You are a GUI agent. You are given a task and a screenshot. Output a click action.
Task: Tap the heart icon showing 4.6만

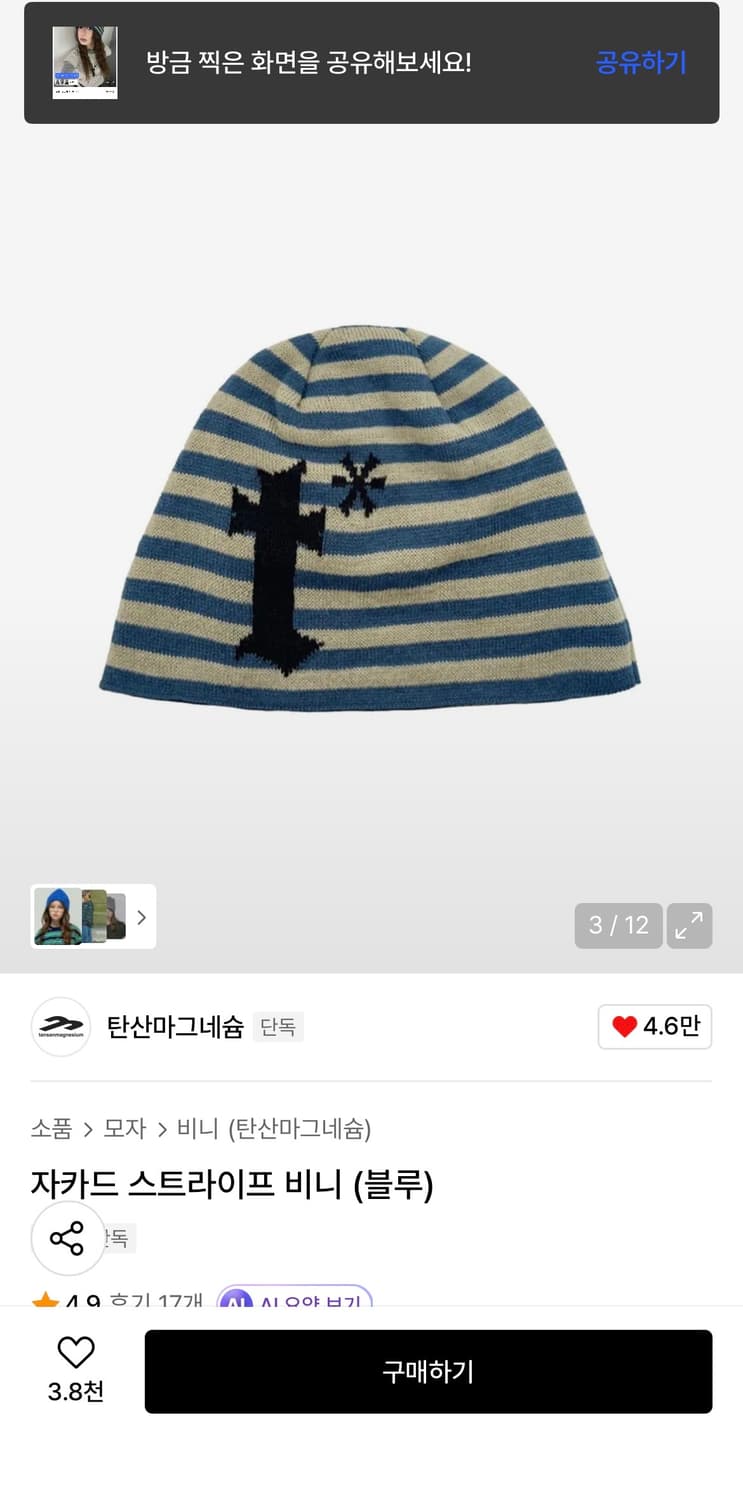pyautogui.click(x=655, y=1026)
